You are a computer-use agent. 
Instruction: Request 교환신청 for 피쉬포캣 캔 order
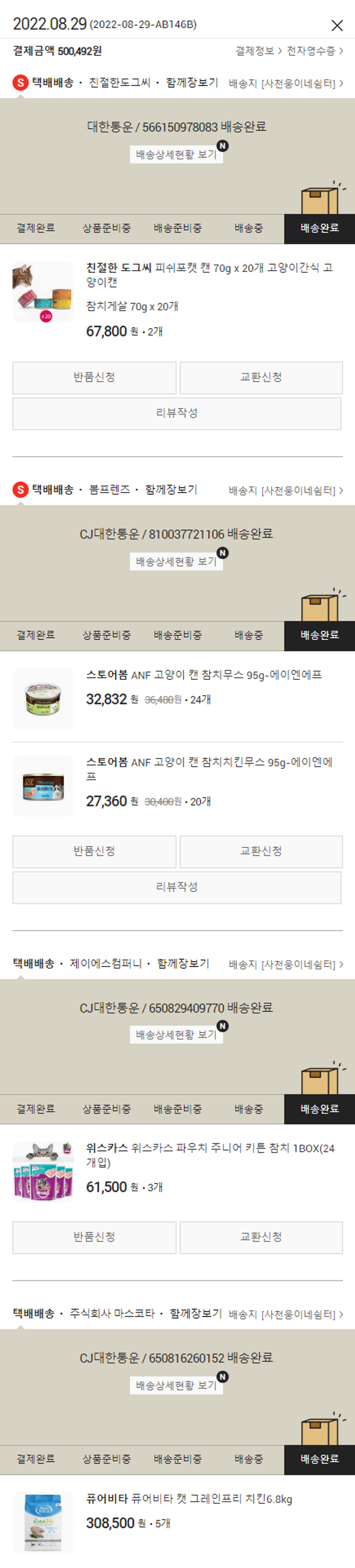tap(261, 378)
